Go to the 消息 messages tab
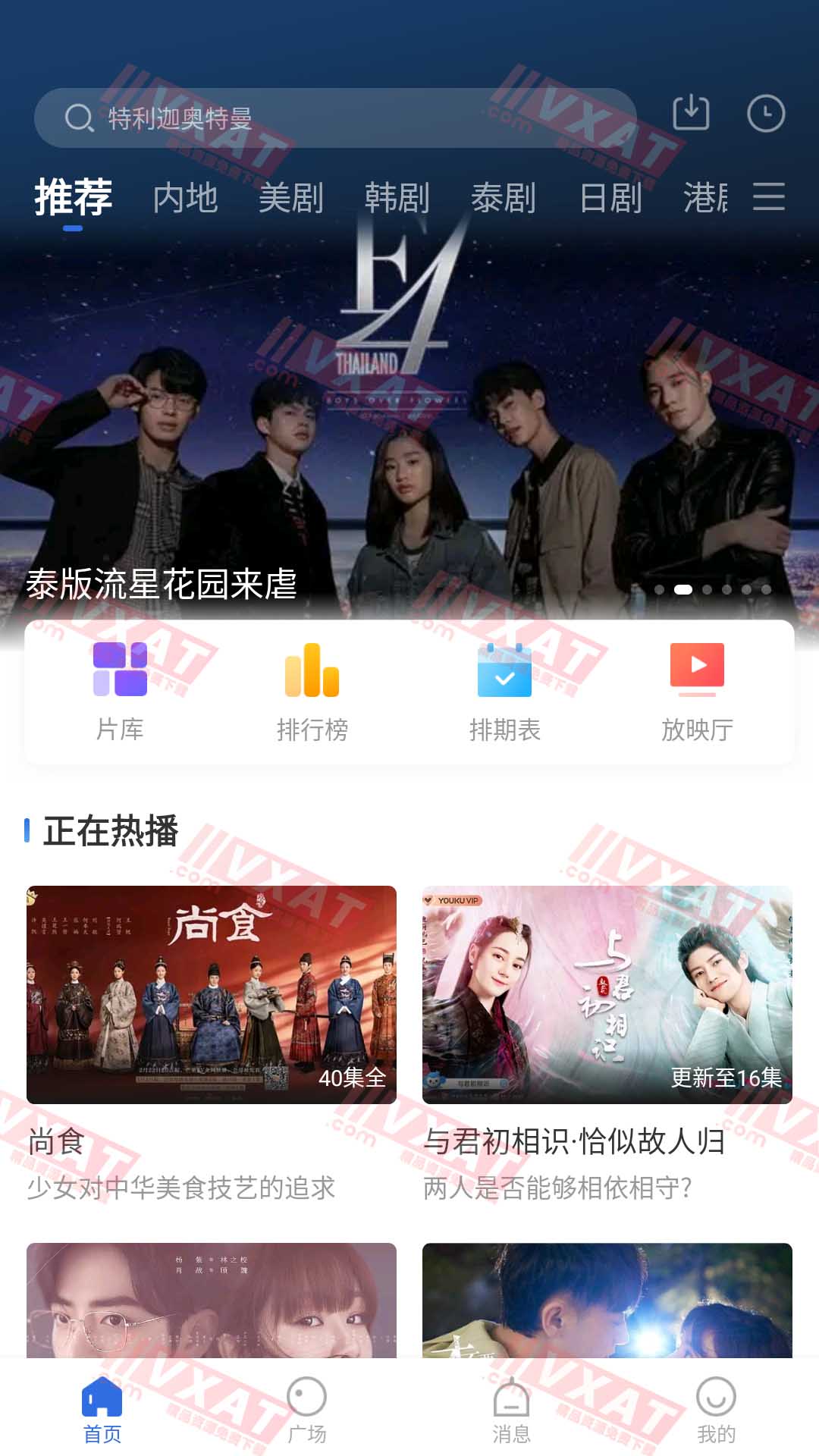 coord(512,1410)
